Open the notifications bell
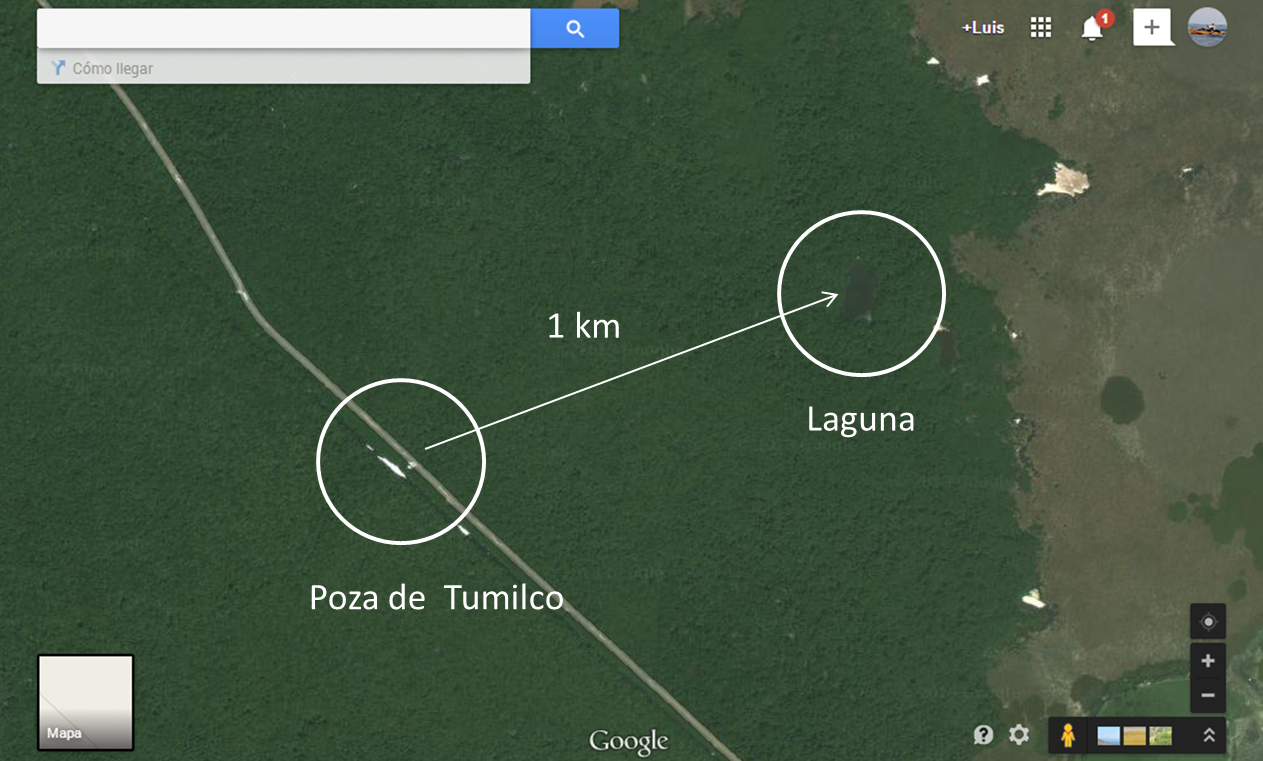The width and height of the screenshot is (1263, 761). click(1093, 28)
